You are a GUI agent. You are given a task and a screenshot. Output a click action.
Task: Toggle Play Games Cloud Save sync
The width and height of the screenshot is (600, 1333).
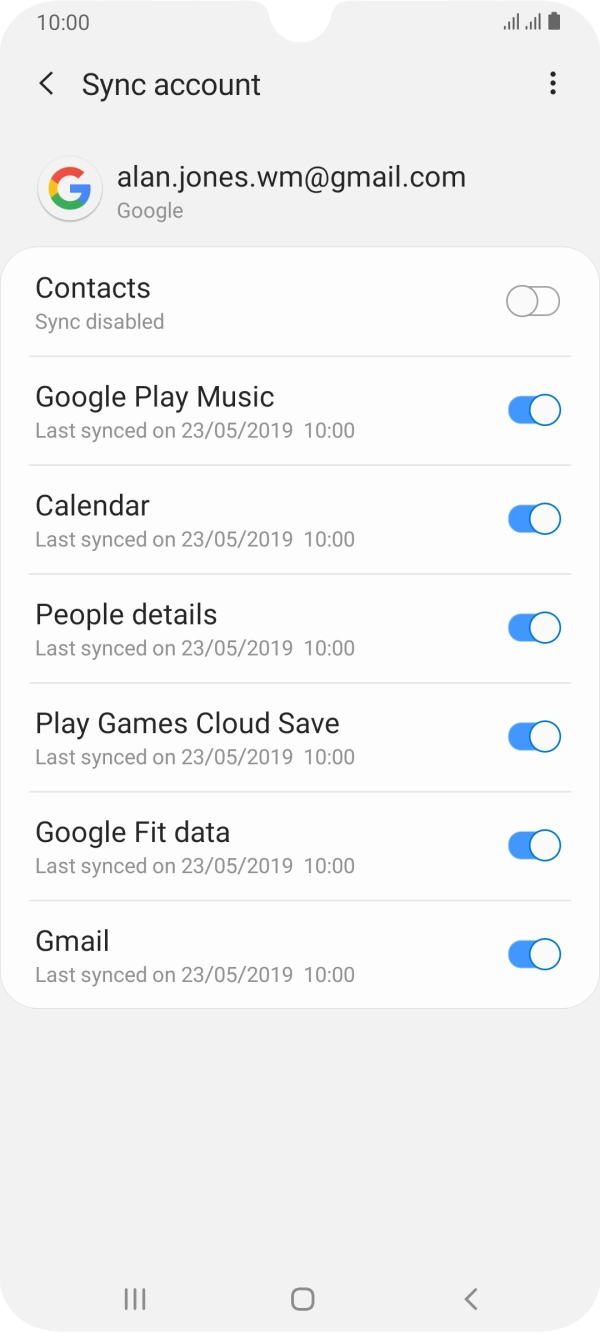coord(534,737)
